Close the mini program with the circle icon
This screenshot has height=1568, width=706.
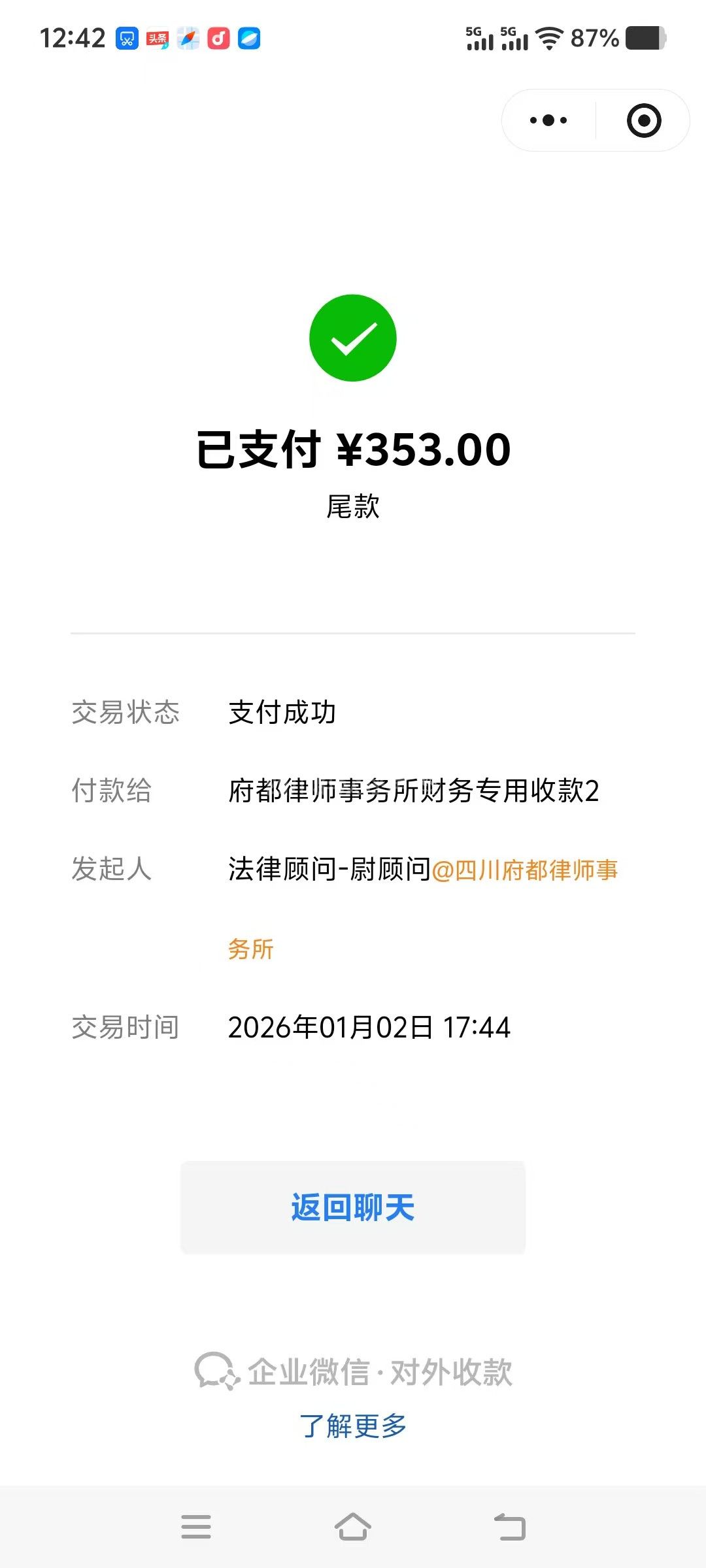[x=644, y=120]
